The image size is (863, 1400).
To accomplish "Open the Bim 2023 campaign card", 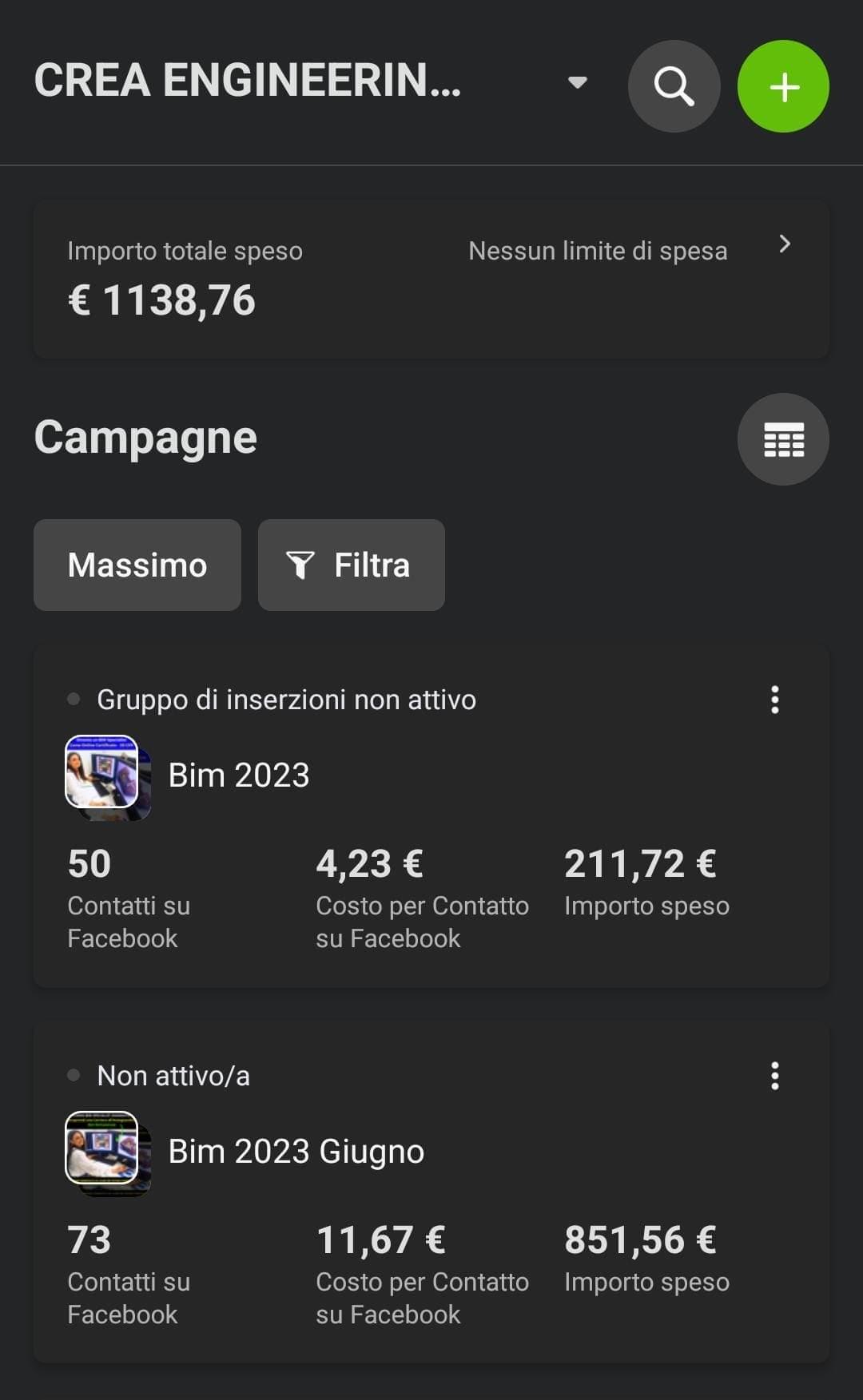I will [431, 817].
